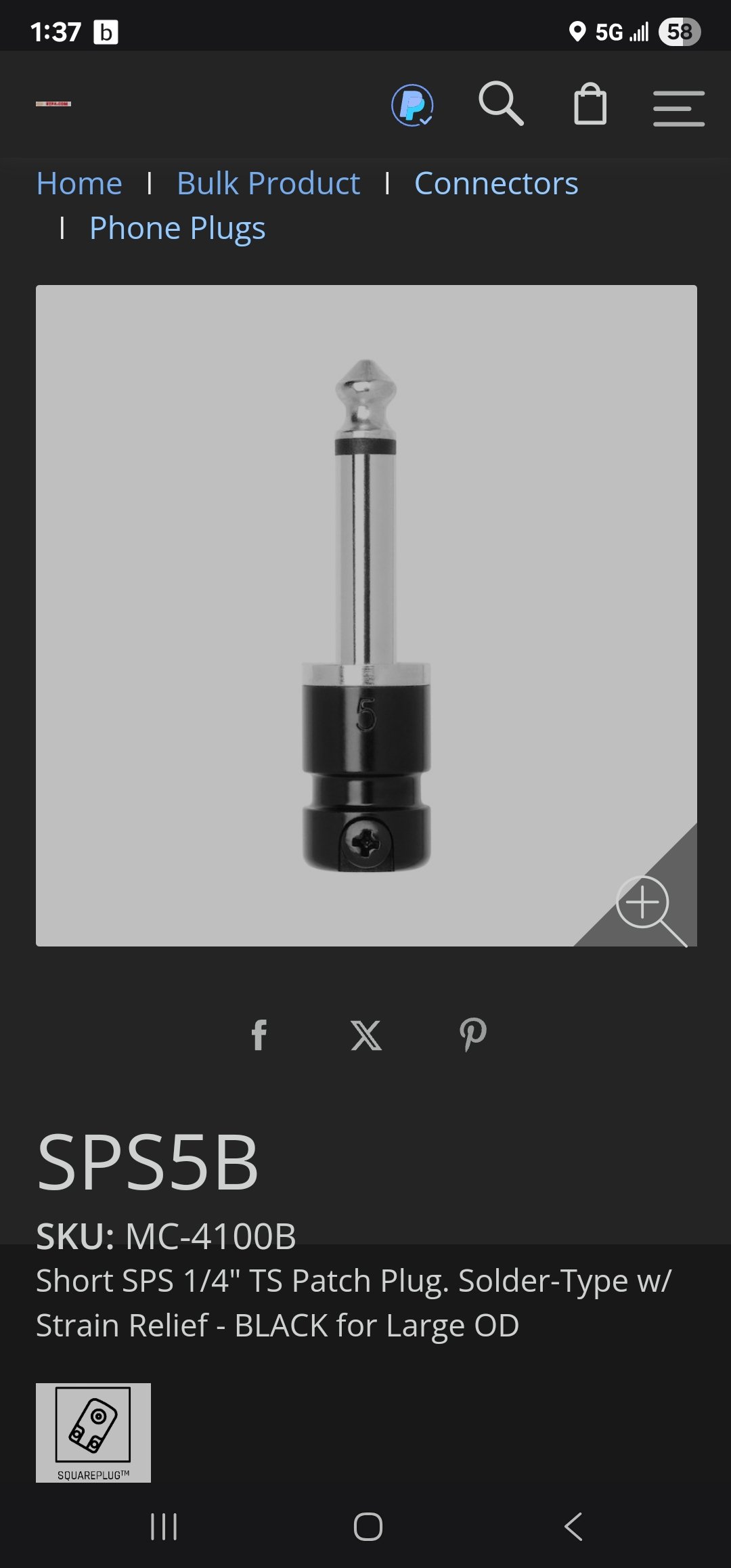The width and height of the screenshot is (731, 1568).
Task: Tap the PayPal verified icon
Action: coord(412,106)
